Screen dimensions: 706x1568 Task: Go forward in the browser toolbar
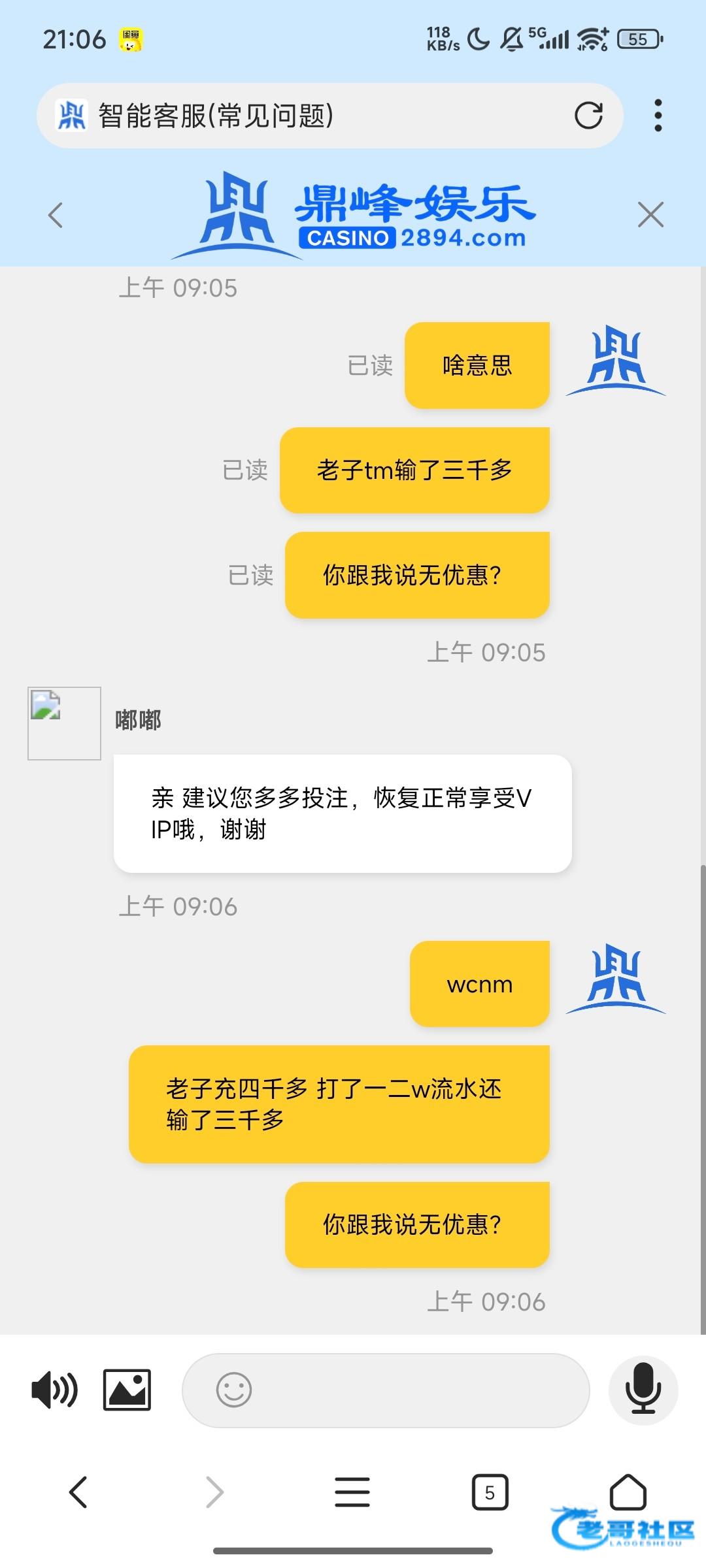(x=215, y=1492)
